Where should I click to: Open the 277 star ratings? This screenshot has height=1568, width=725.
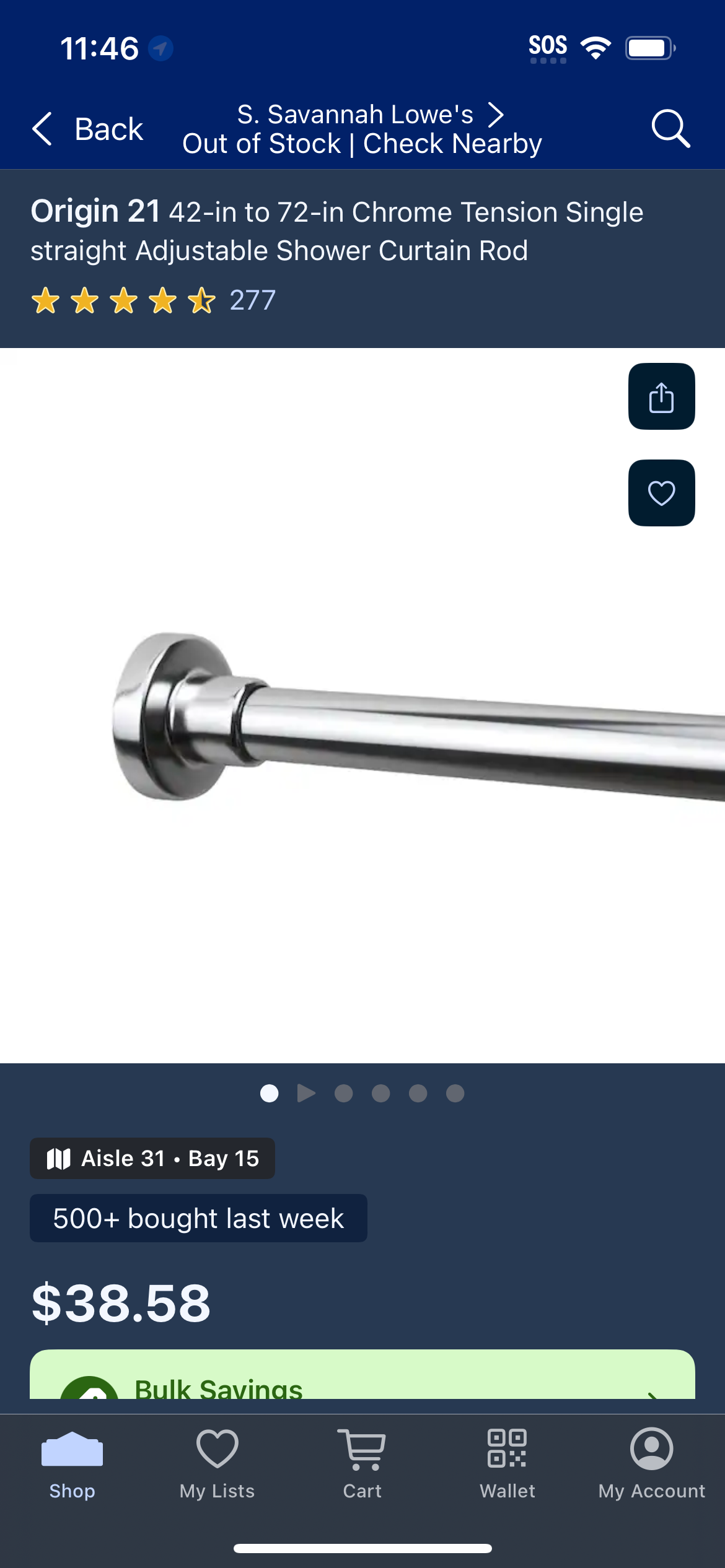pos(153,300)
